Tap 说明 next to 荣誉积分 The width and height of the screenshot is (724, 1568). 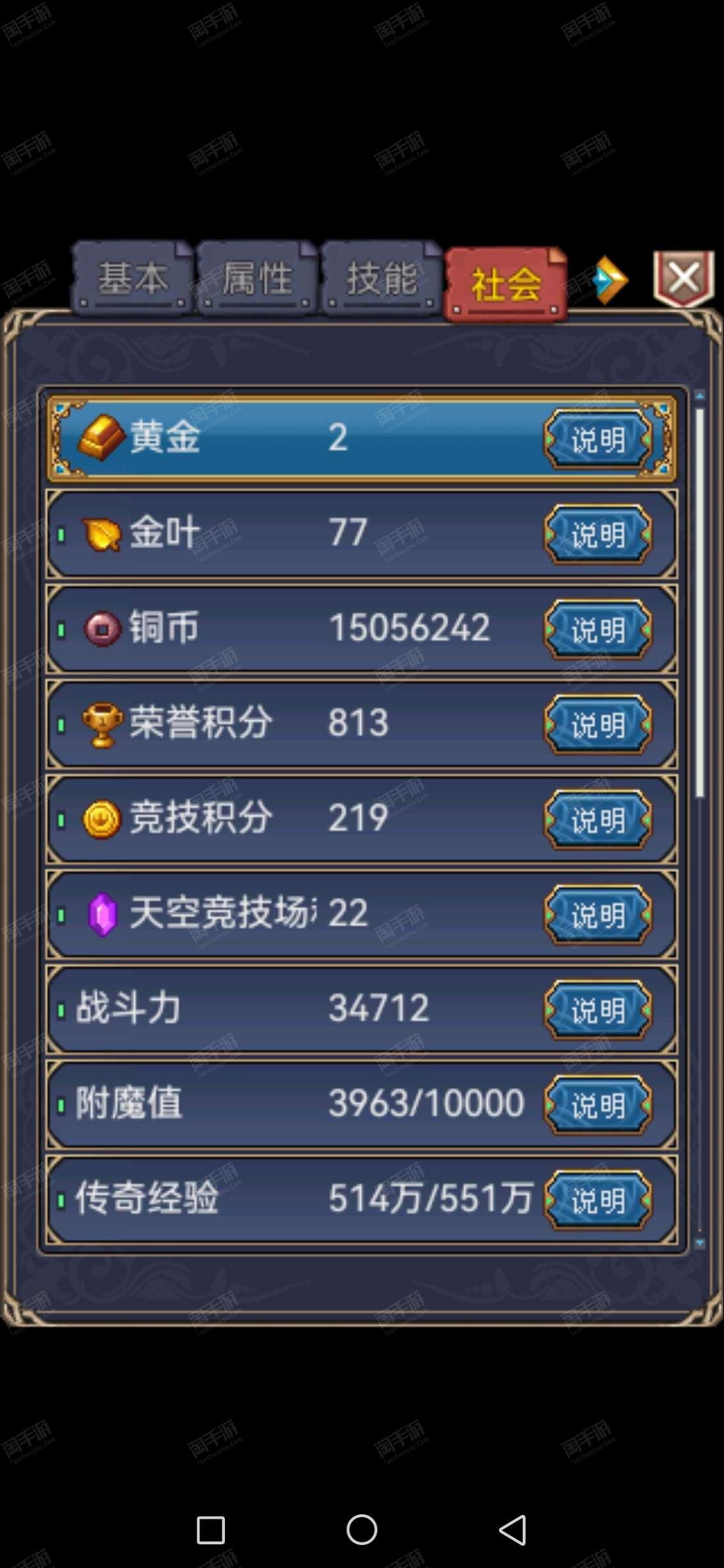click(597, 724)
